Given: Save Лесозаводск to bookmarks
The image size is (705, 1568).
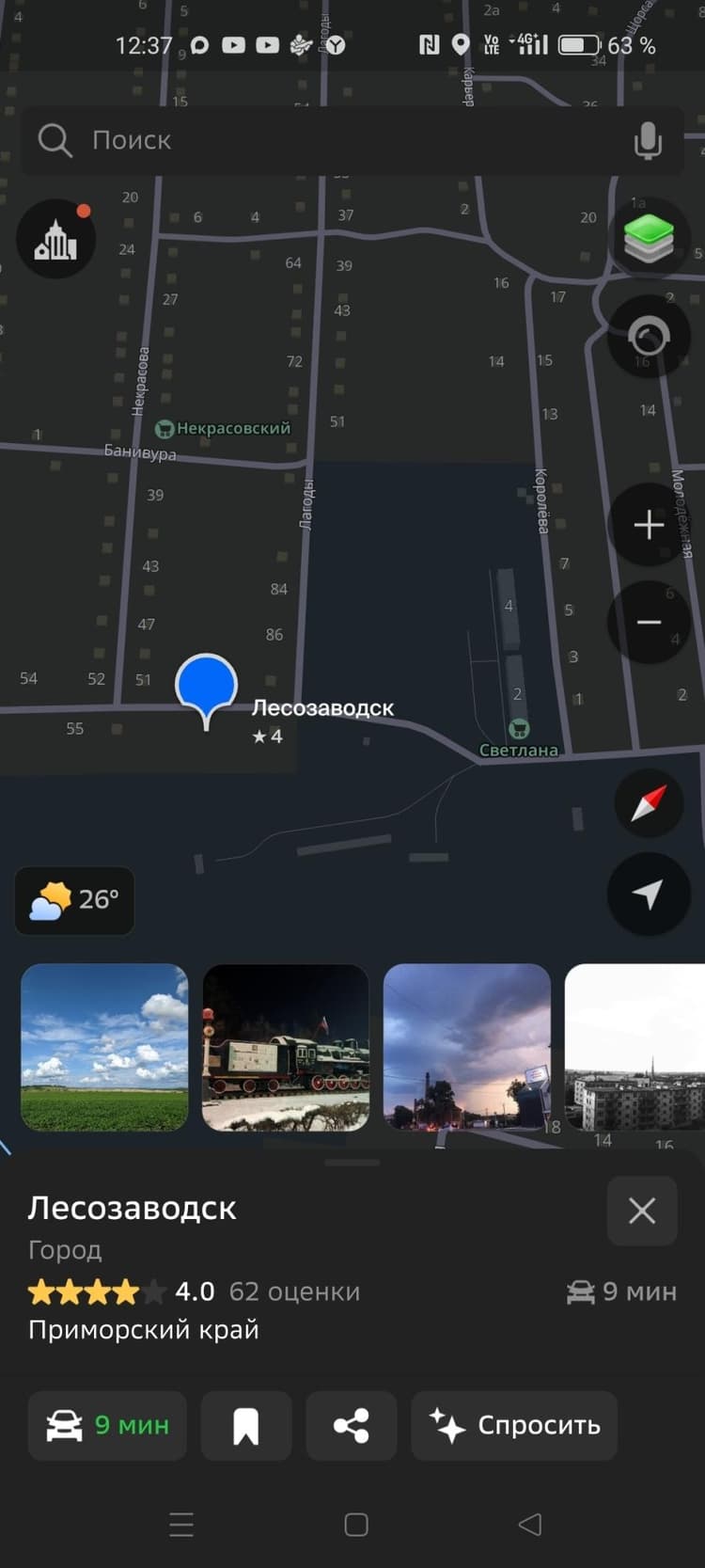Looking at the screenshot, I should [246, 1426].
